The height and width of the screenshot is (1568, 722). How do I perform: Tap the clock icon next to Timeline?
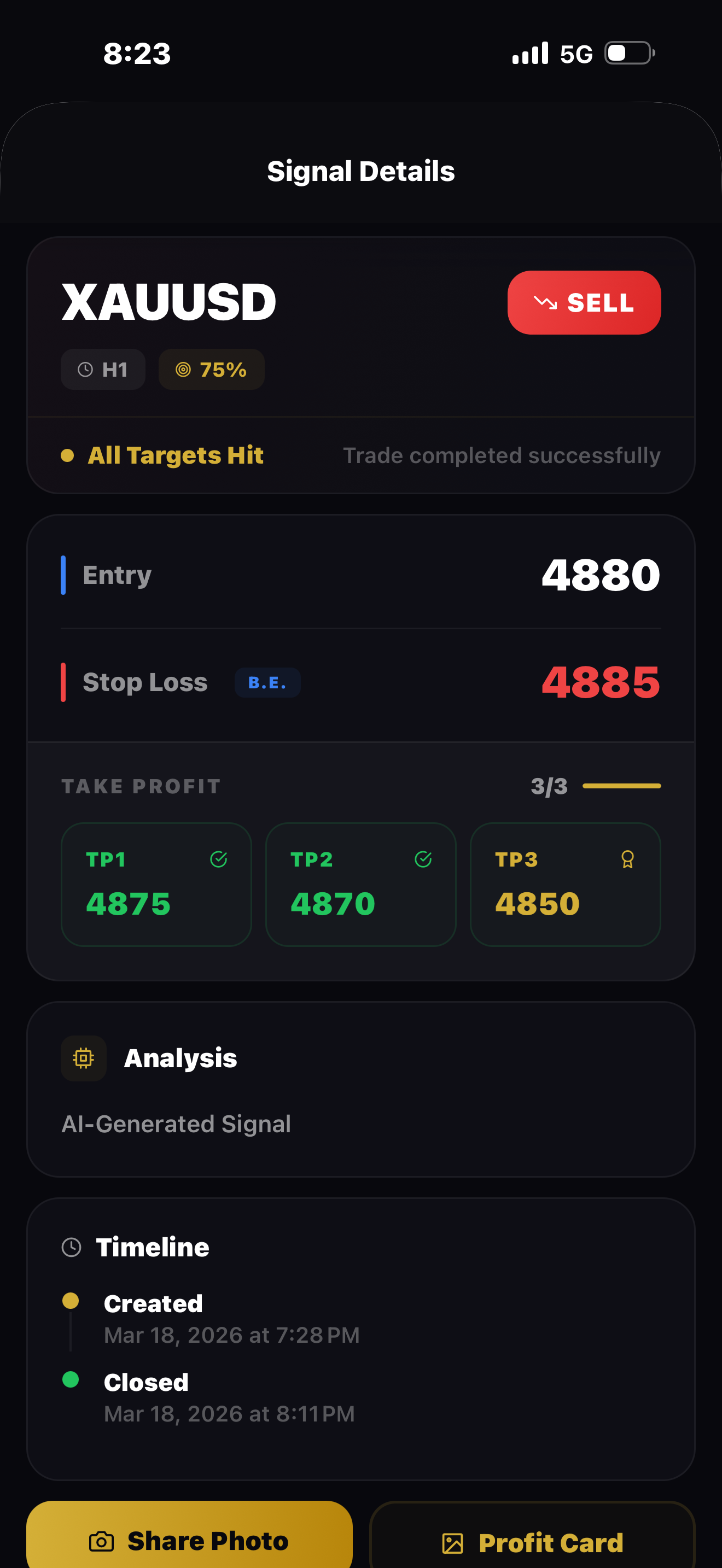[x=72, y=1247]
